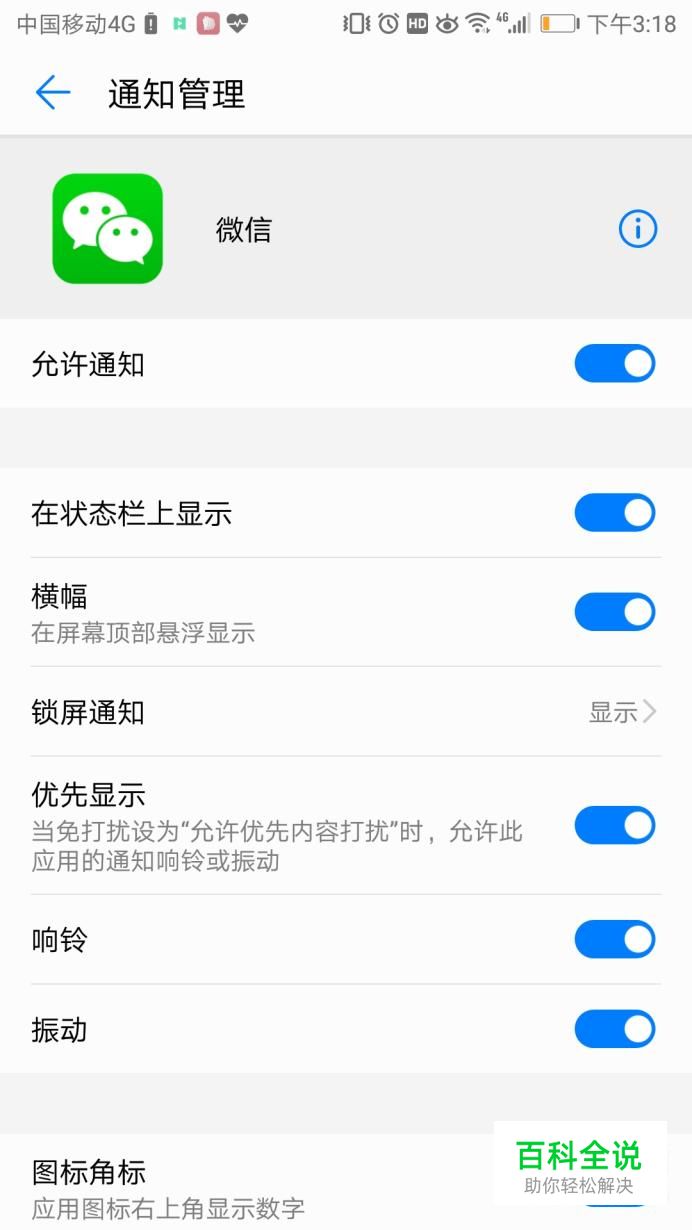Turn off the 横幅 switch
This screenshot has width=692, height=1230.
(614, 612)
